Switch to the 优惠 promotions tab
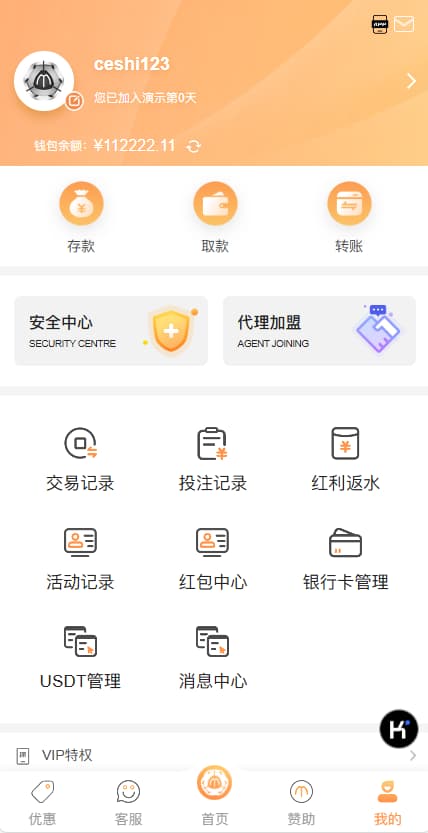The image size is (428, 833). click(x=42, y=802)
